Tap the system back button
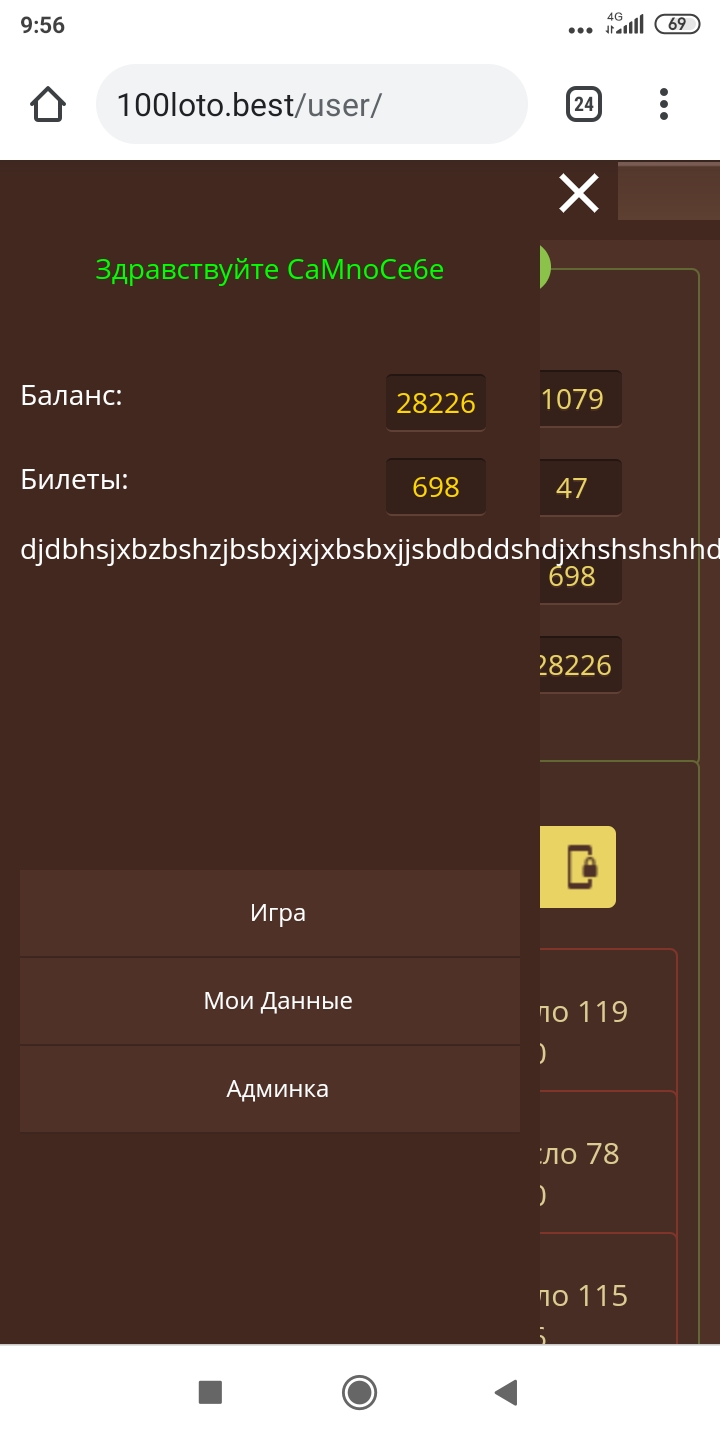The image size is (720, 1440). (506, 1392)
